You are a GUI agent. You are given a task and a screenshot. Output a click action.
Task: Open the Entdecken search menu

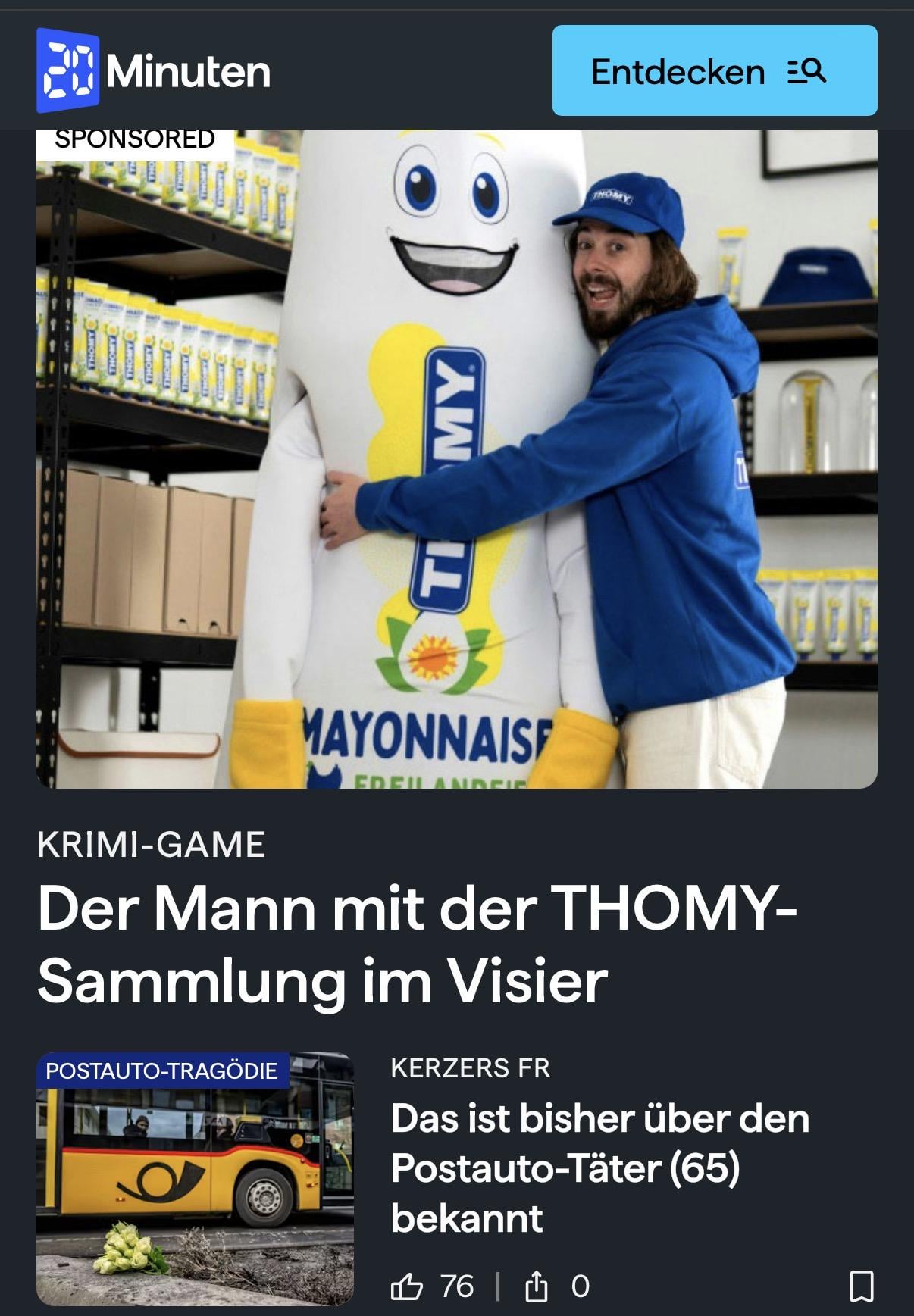[714, 70]
